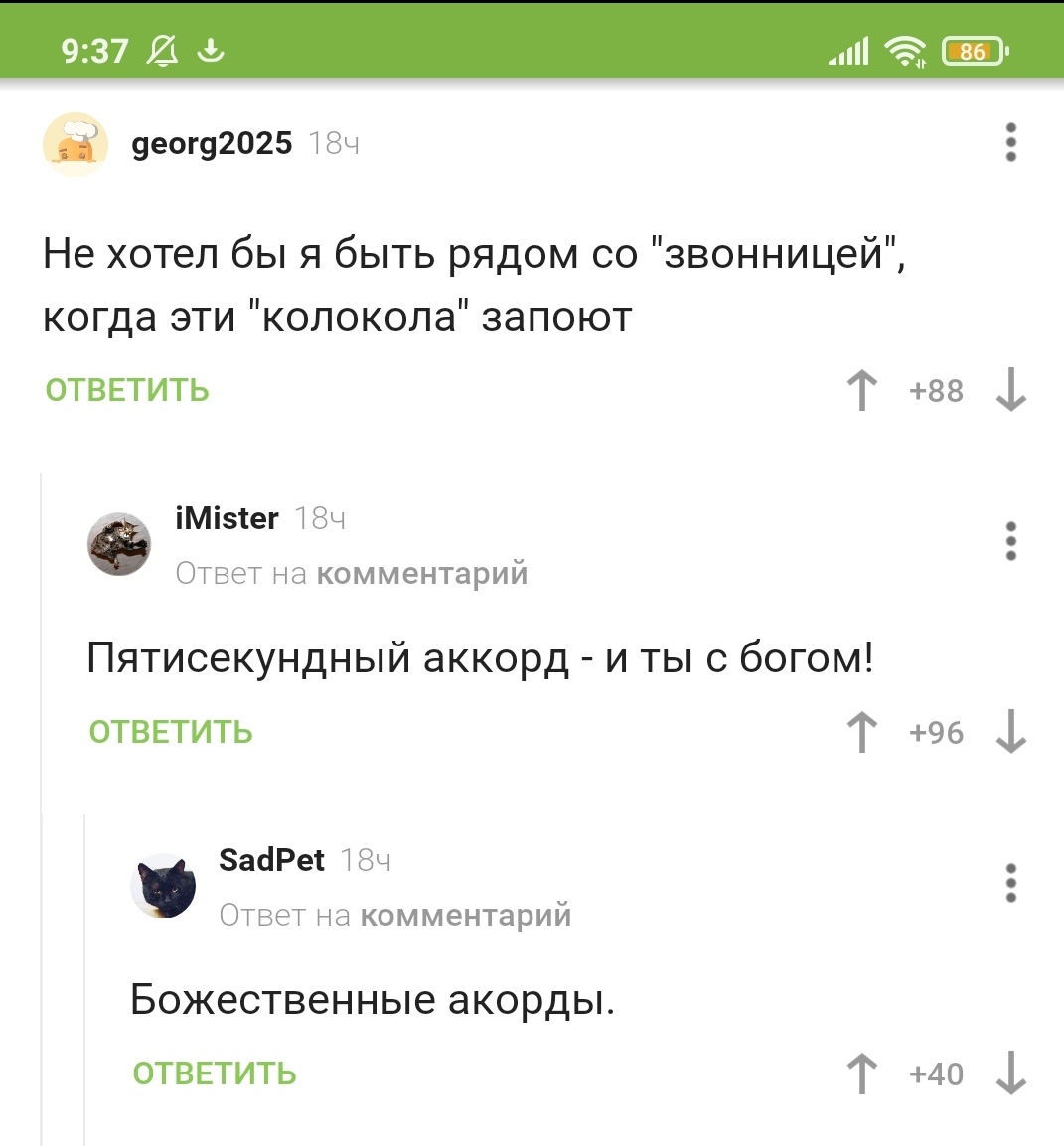Reply to iMister's comment
This screenshot has width=1064, height=1146.
click(x=171, y=732)
